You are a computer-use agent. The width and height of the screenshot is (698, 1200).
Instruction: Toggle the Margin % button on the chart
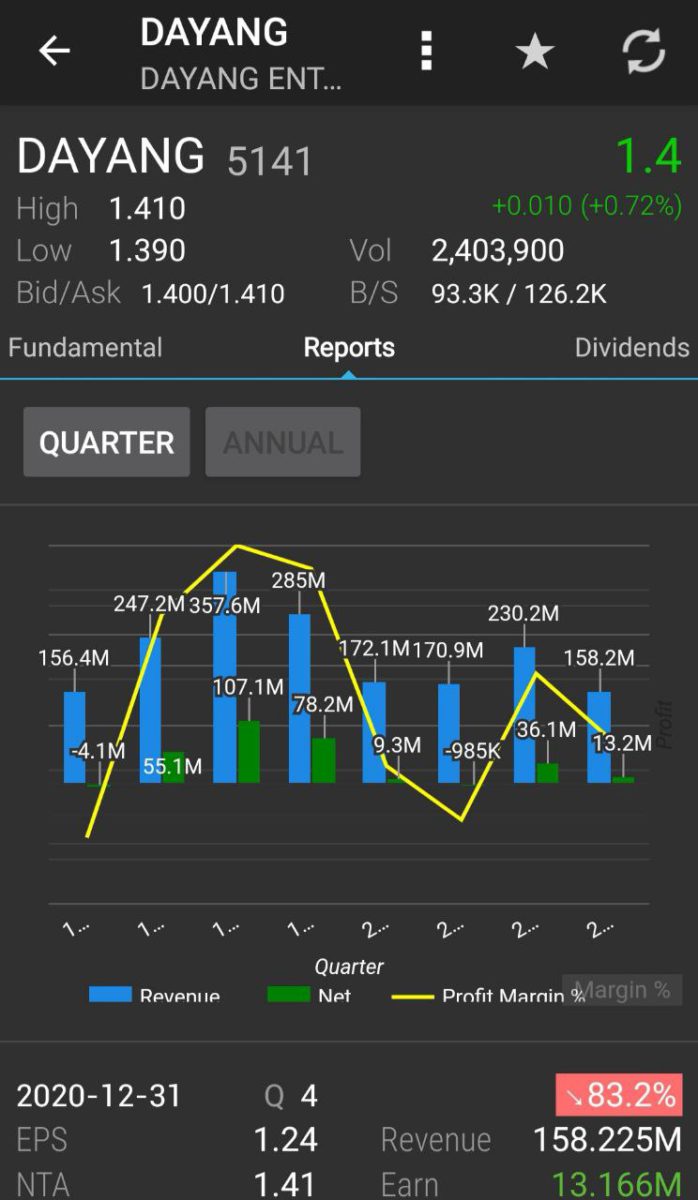coord(622,990)
